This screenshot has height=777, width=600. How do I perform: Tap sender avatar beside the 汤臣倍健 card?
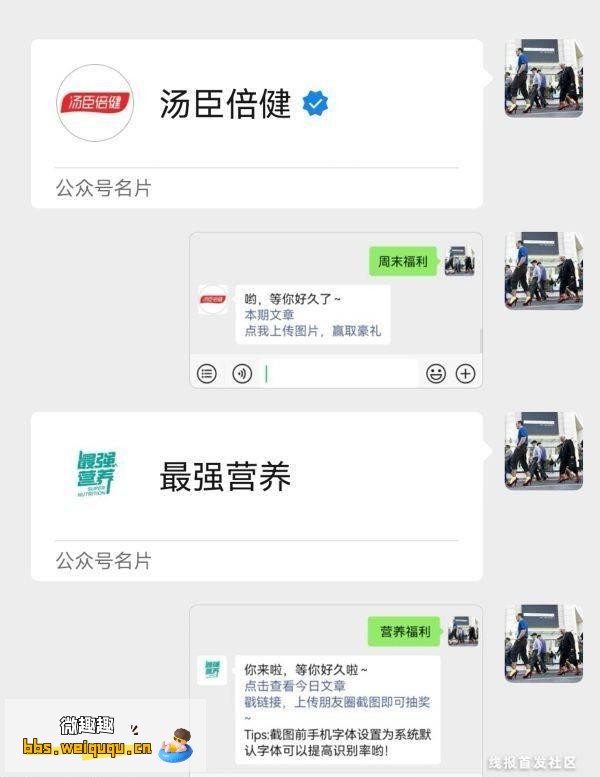(543, 78)
